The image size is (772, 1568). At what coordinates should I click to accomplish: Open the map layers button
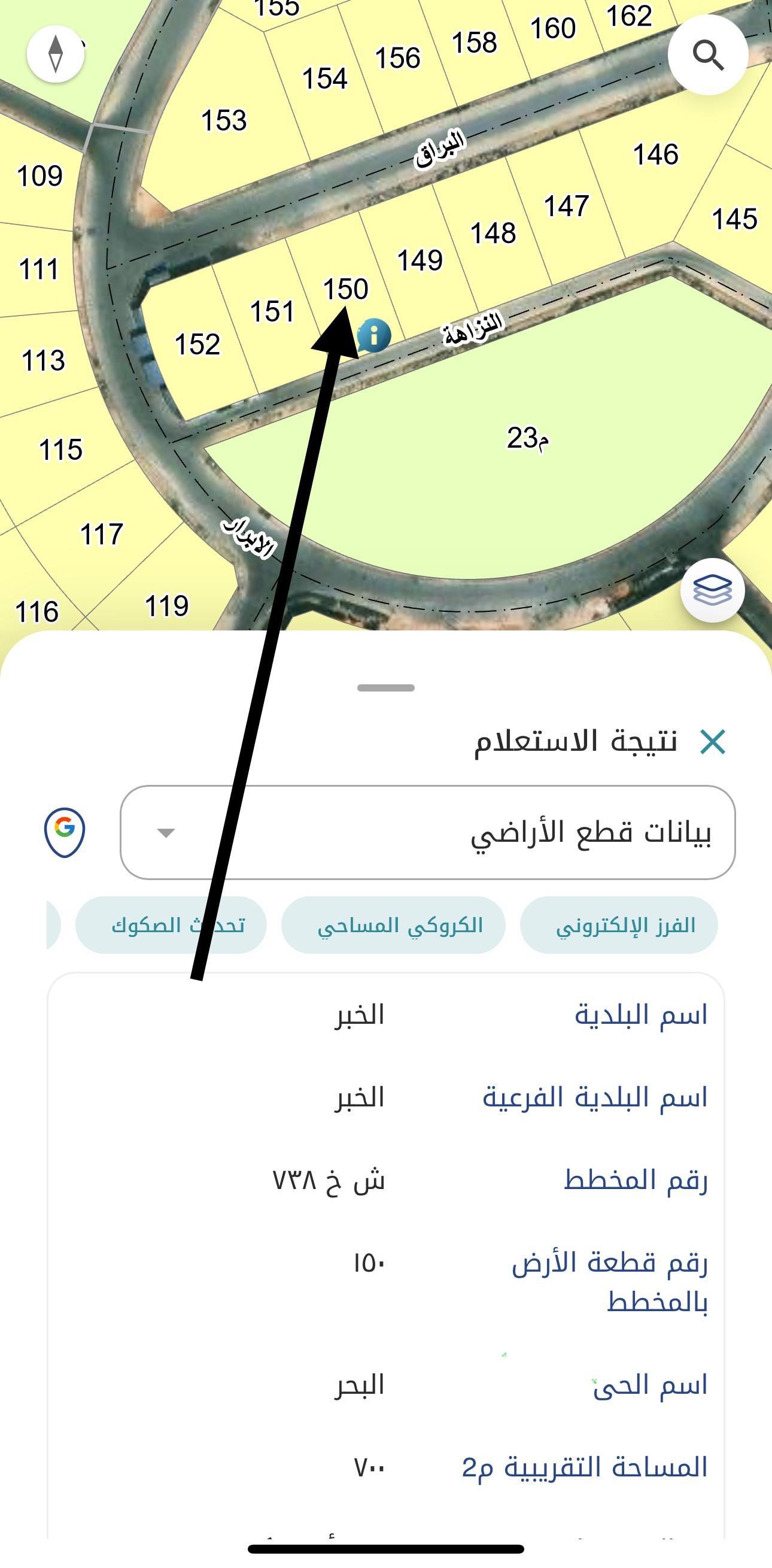coord(712,590)
